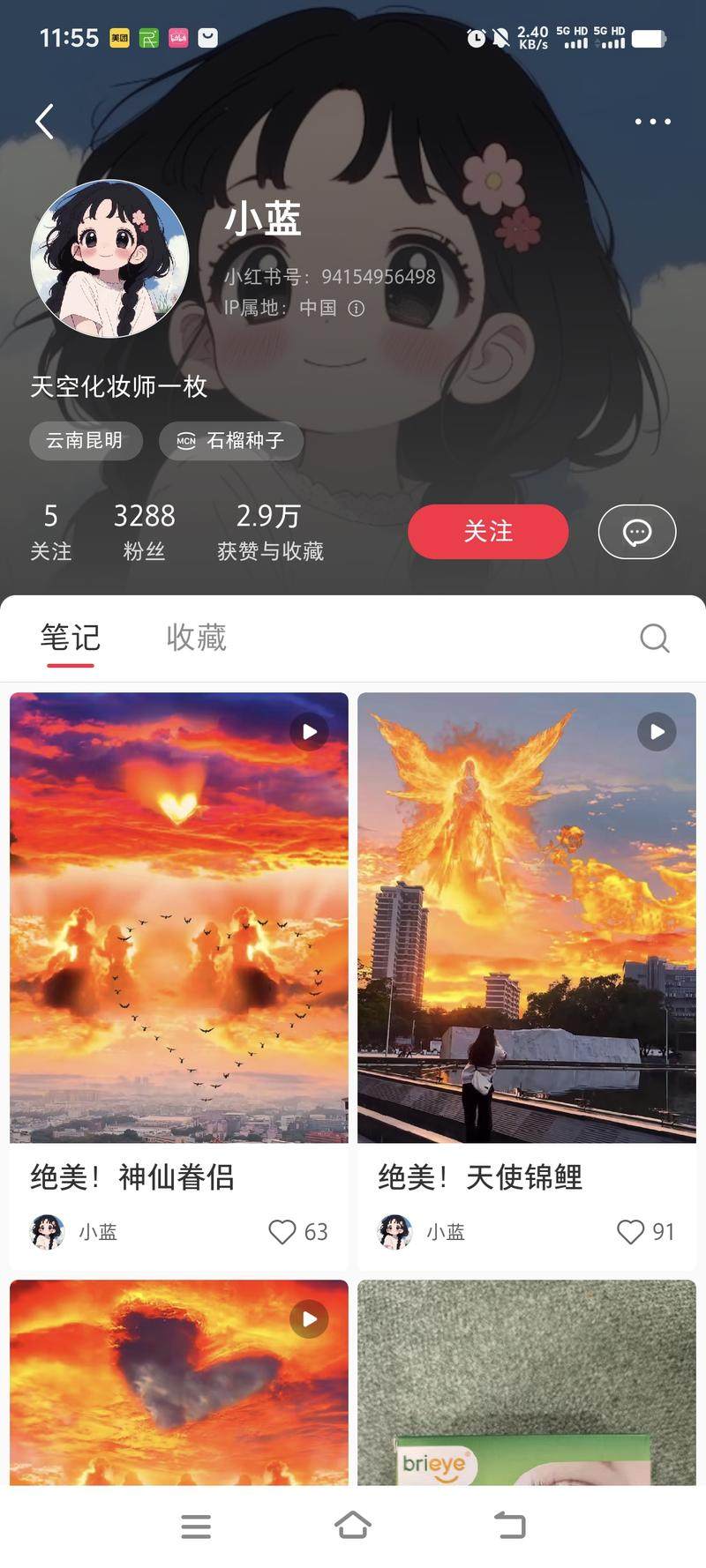Send a private message via chat icon

tap(637, 532)
